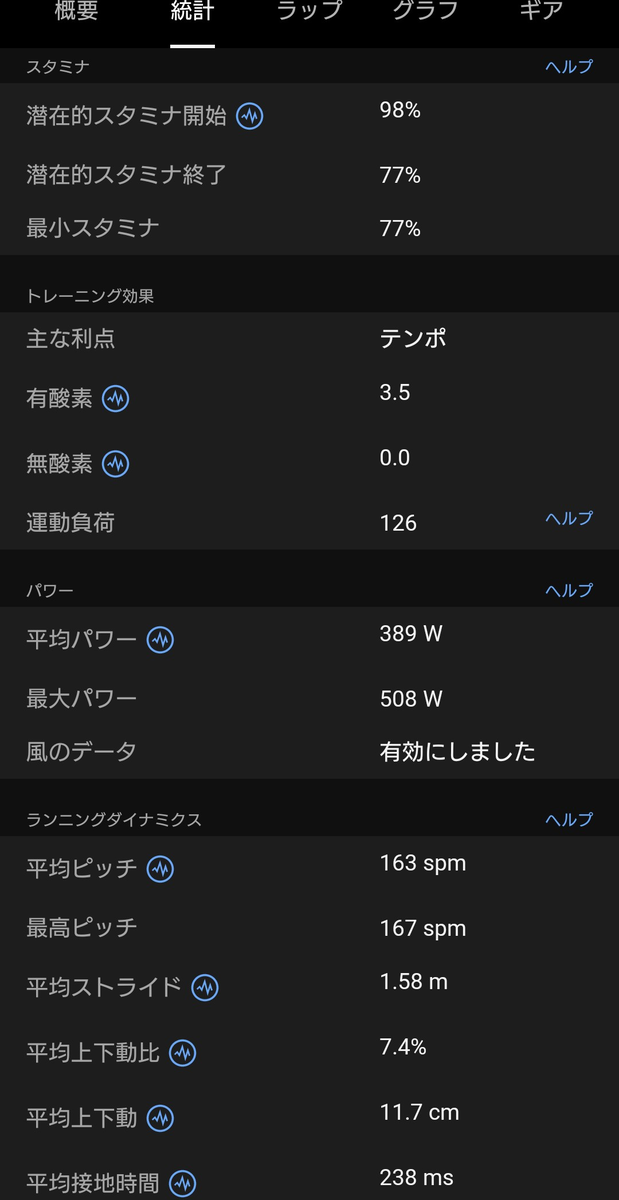View the 平均接地時間 graph icon

(182, 1184)
